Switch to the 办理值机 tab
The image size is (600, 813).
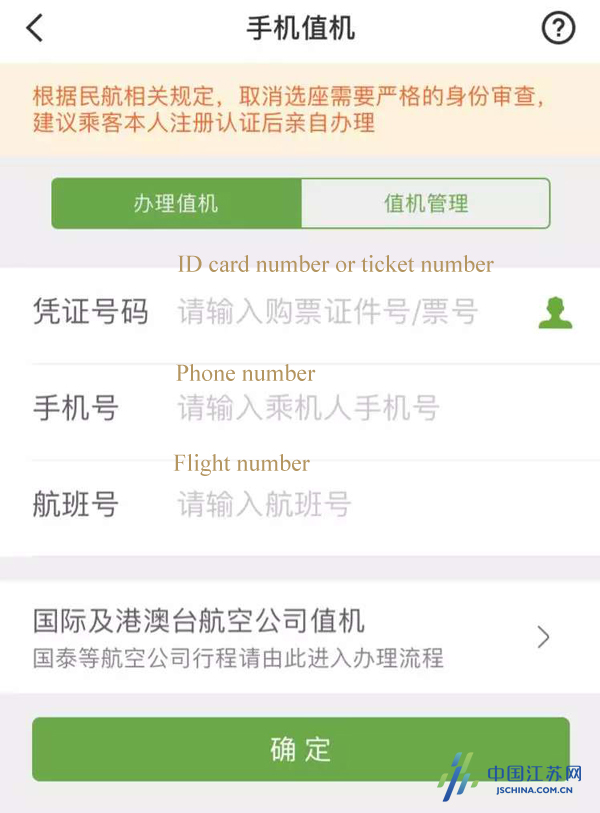pos(176,204)
